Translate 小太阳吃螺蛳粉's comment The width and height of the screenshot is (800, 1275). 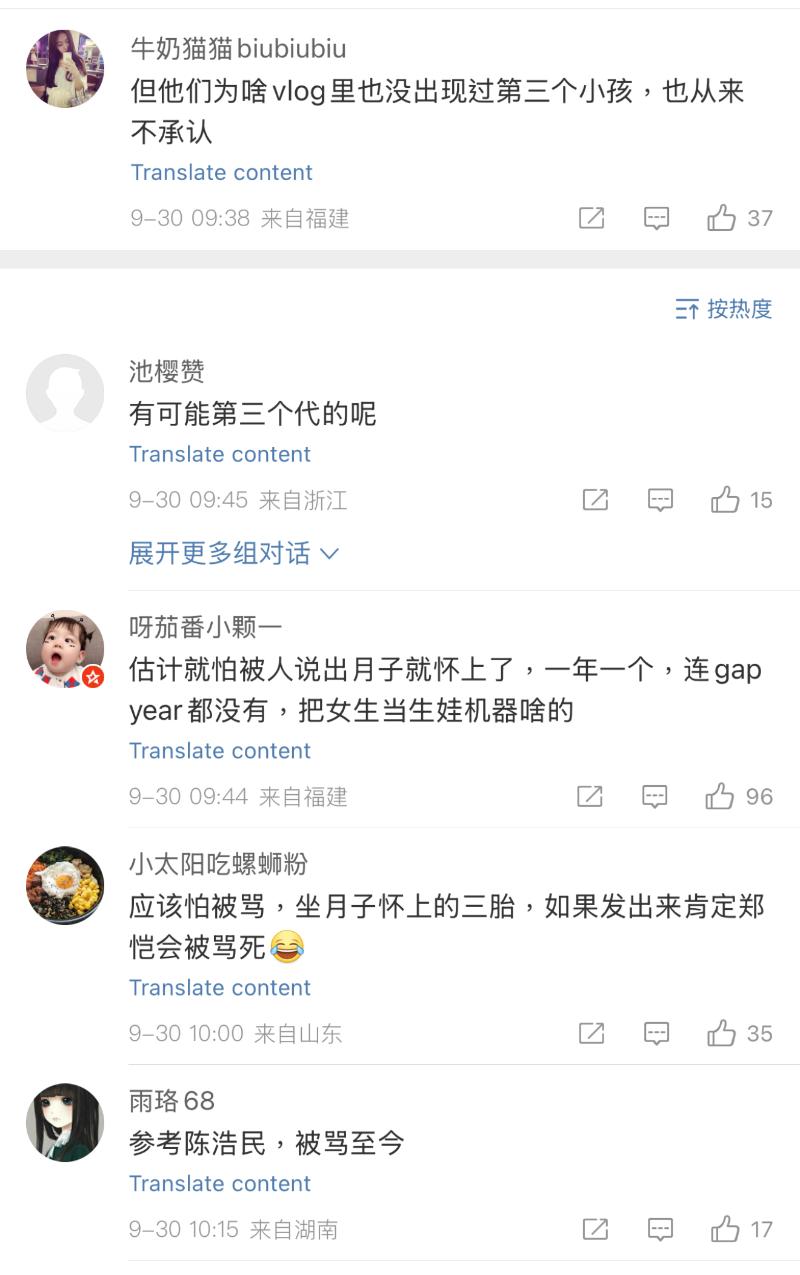tap(220, 987)
